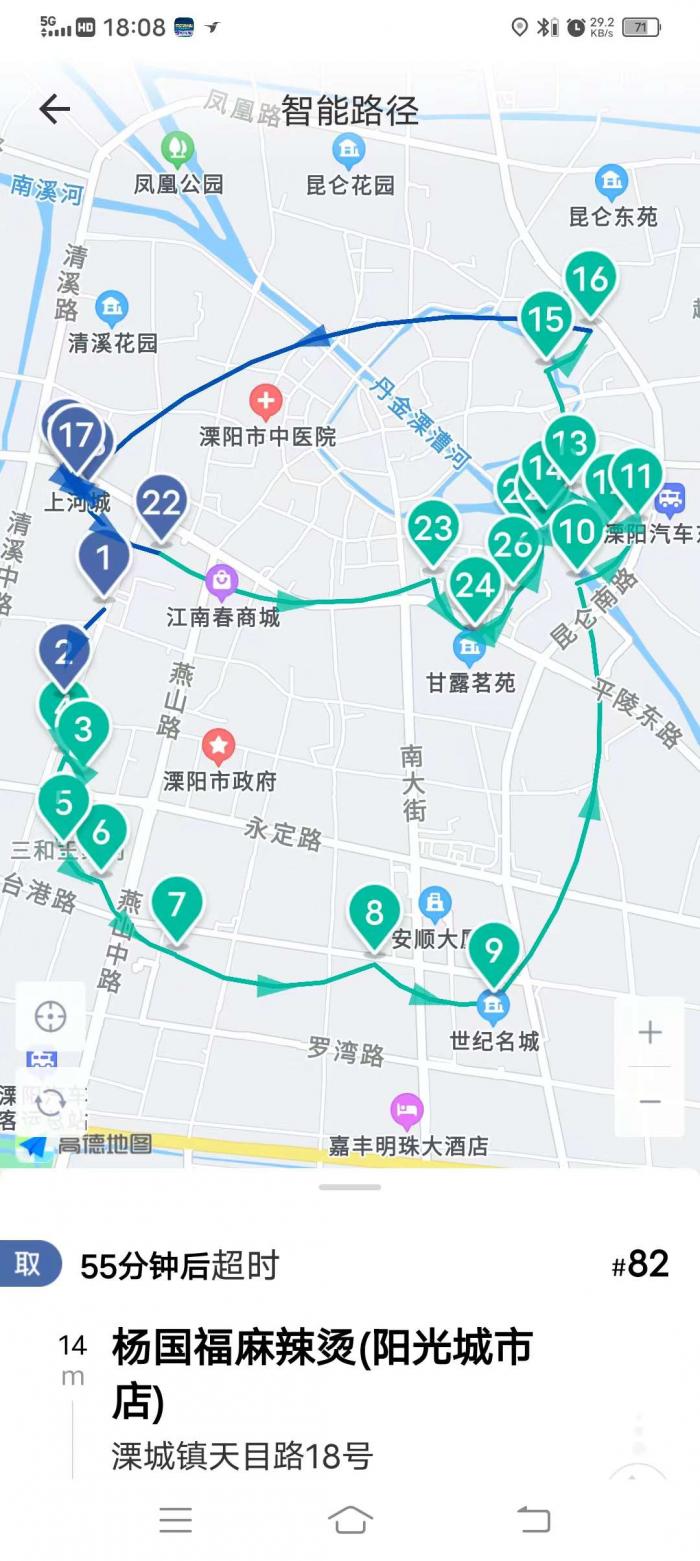
Task: Open route stop marker 8
Action: click(374, 912)
